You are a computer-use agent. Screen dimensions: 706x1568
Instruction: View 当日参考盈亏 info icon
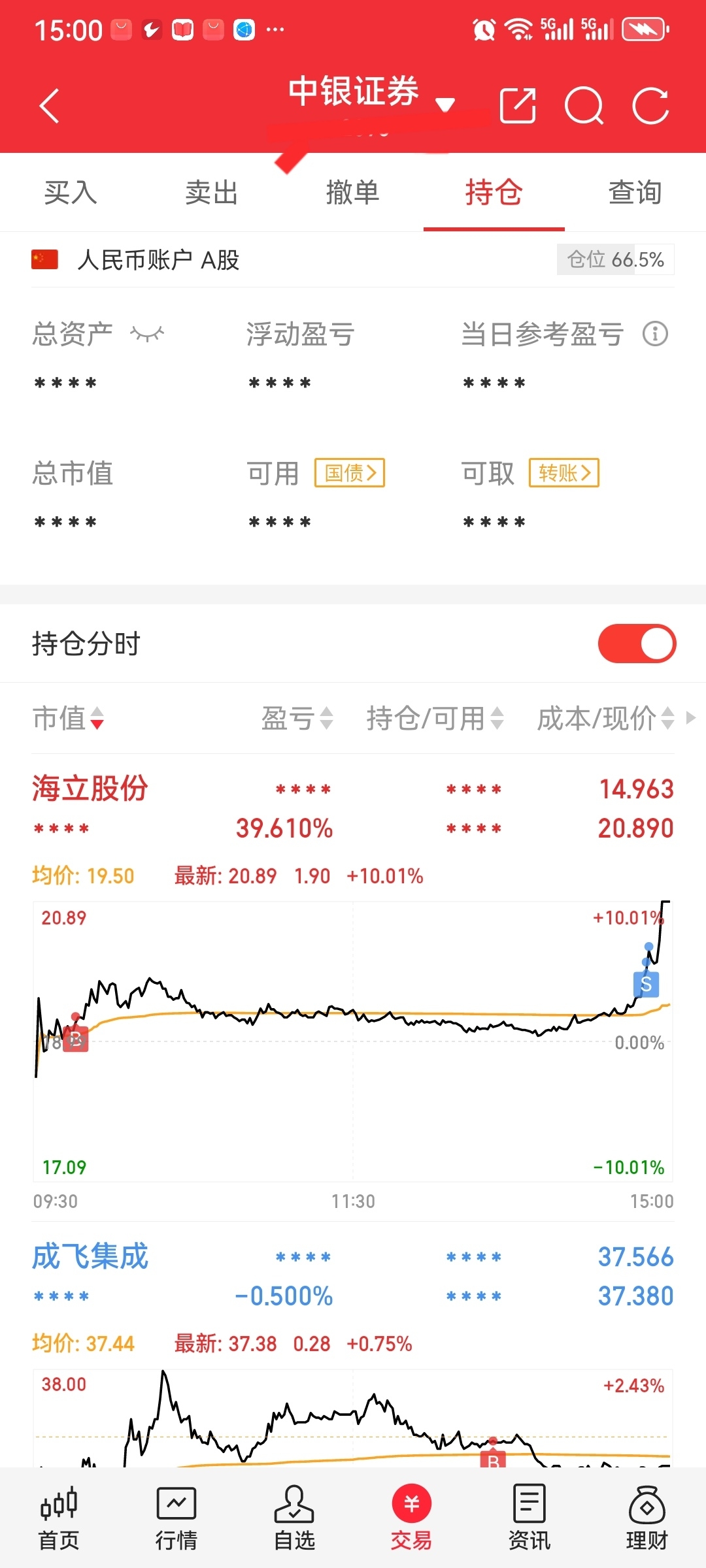(x=655, y=334)
